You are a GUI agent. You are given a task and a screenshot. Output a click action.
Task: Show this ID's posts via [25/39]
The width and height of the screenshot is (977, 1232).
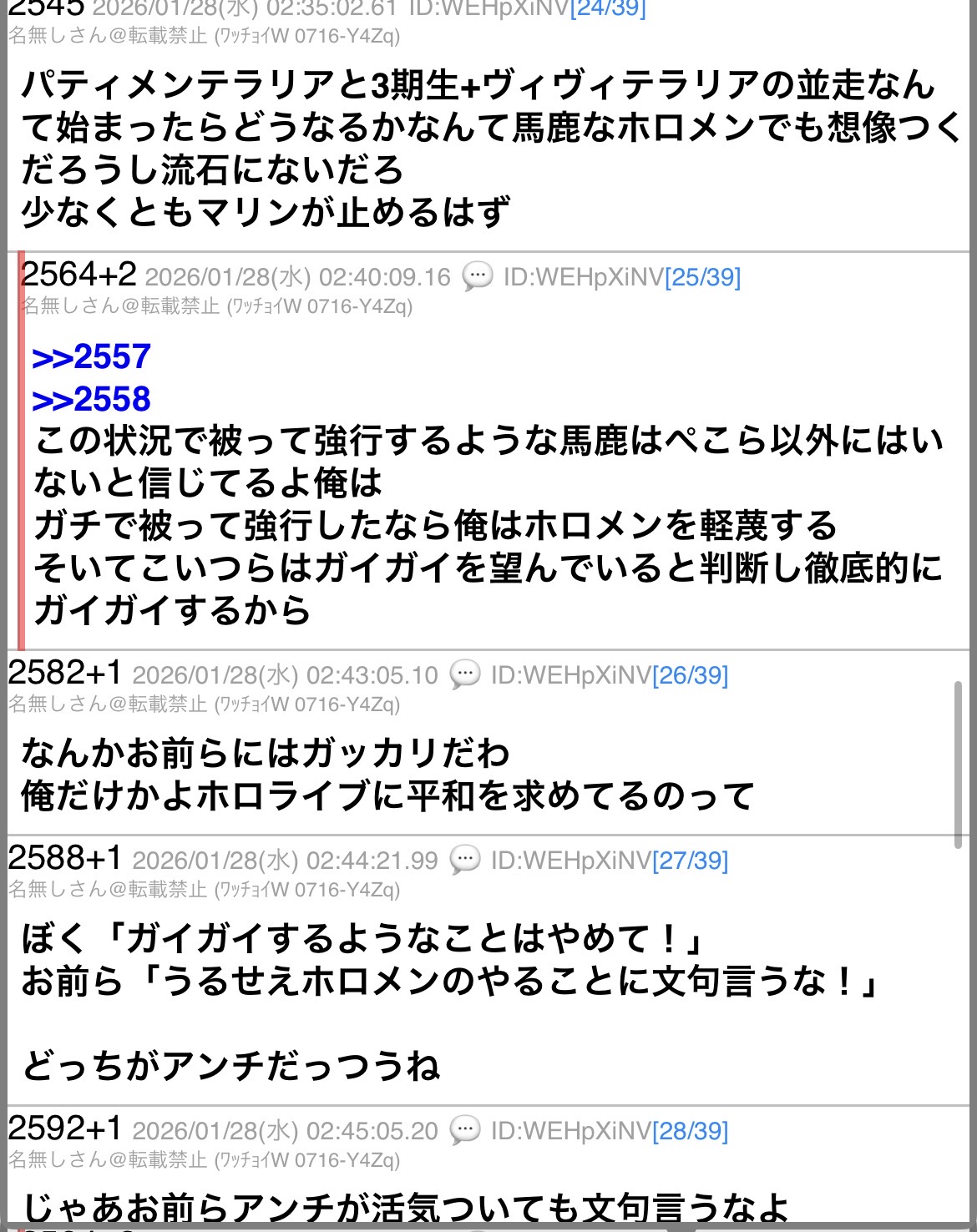tap(702, 277)
